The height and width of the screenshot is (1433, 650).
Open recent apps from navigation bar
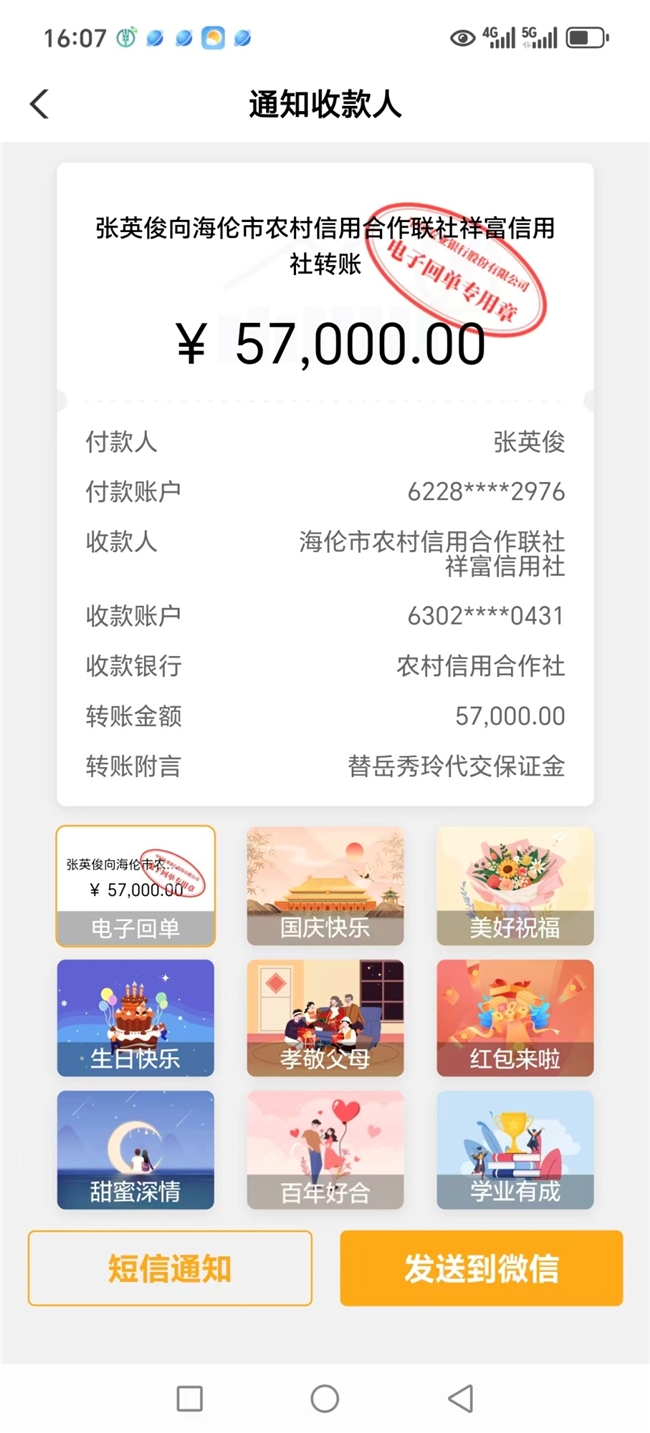pos(189,1398)
